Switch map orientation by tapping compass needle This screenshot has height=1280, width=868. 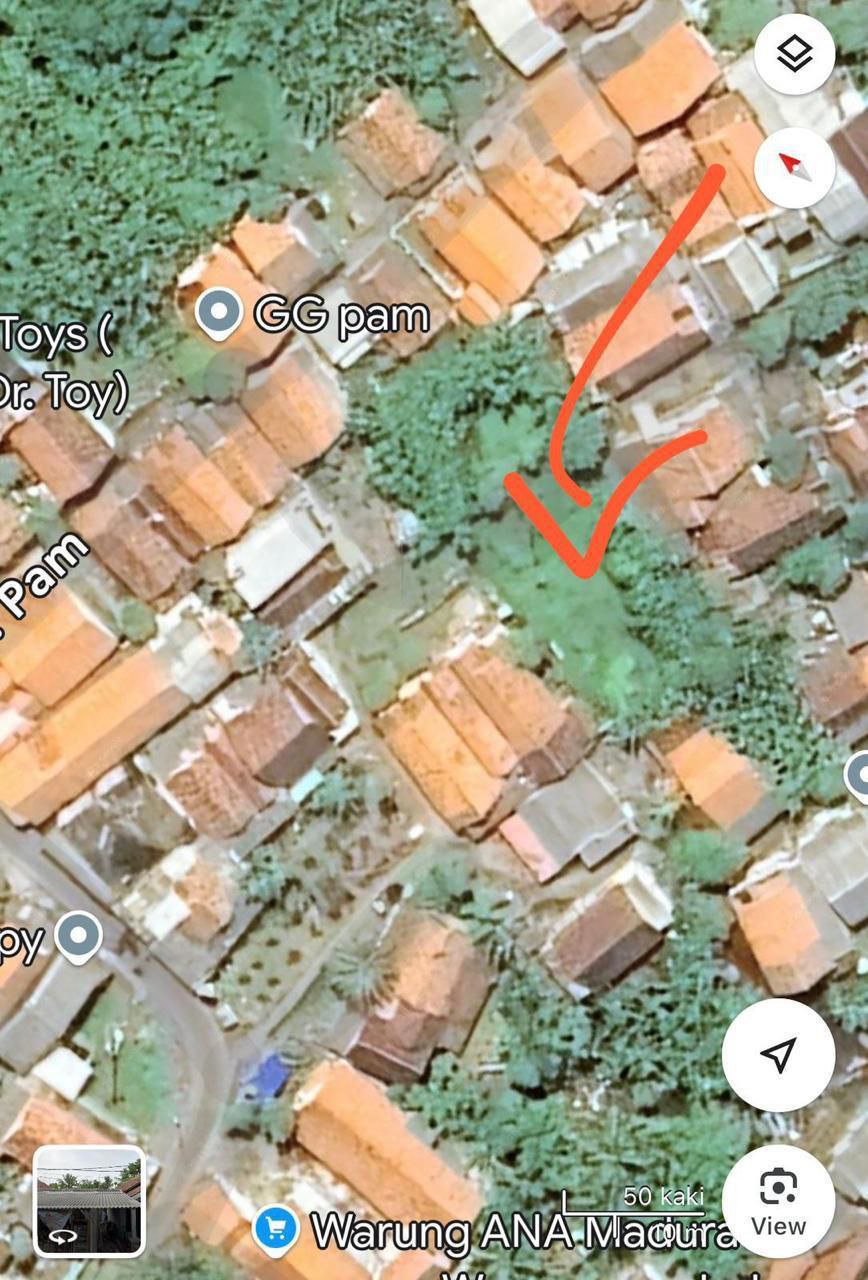793,170
